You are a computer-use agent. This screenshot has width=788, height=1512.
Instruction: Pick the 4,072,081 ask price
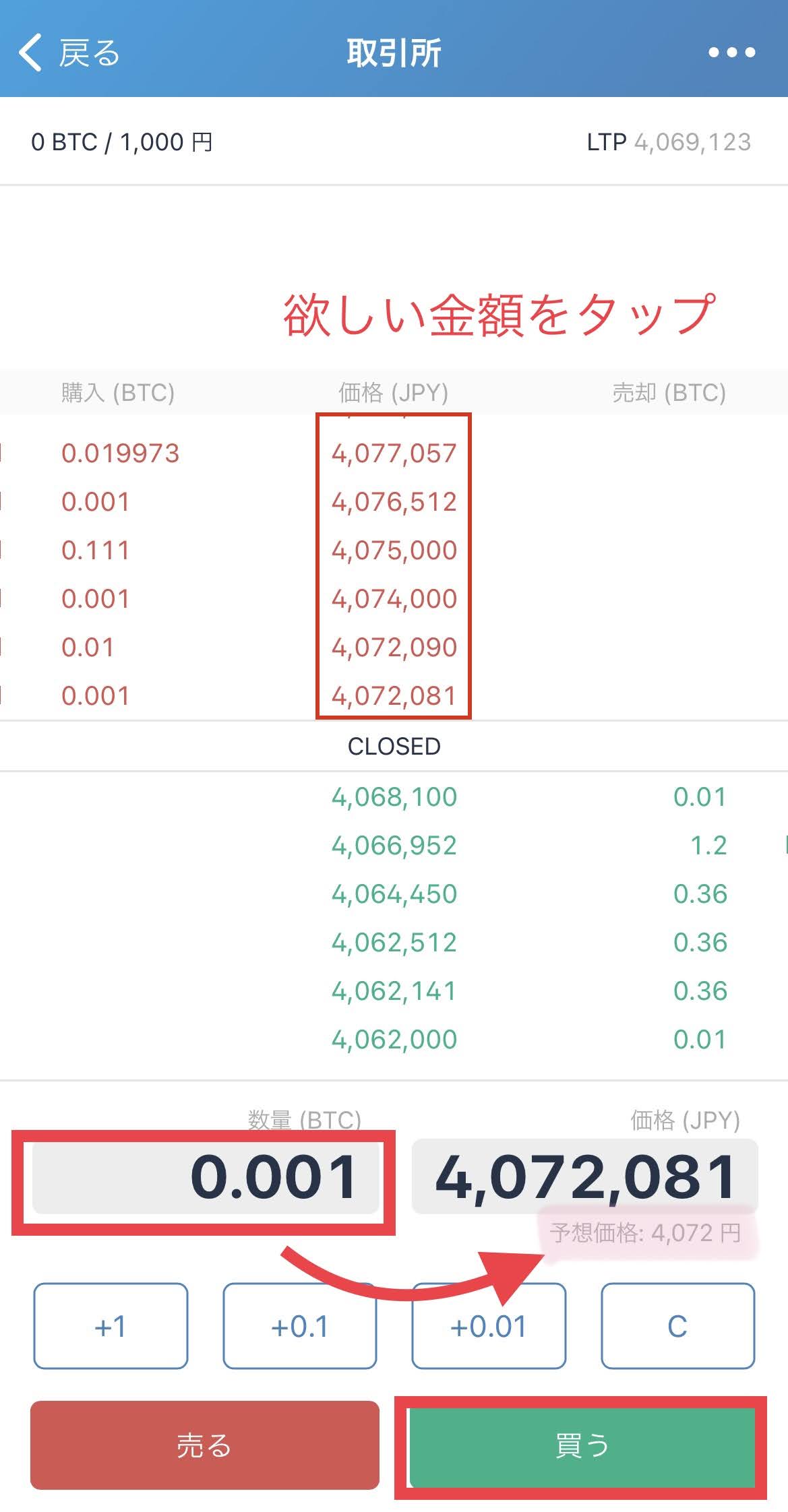pyautogui.click(x=394, y=696)
